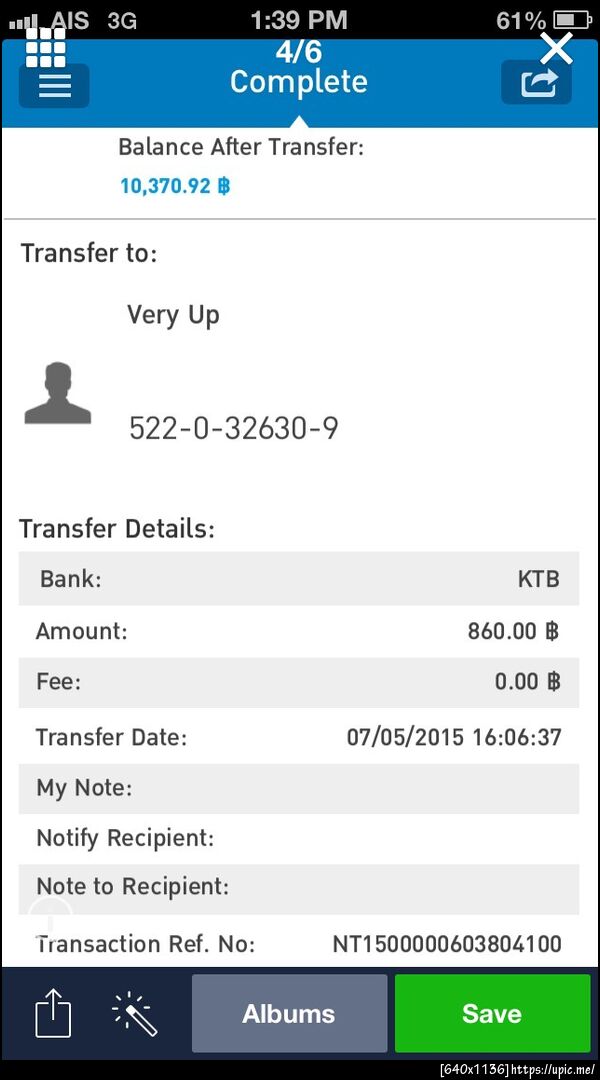Save this image
This screenshot has height=1080, width=600.
point(492,1014)
